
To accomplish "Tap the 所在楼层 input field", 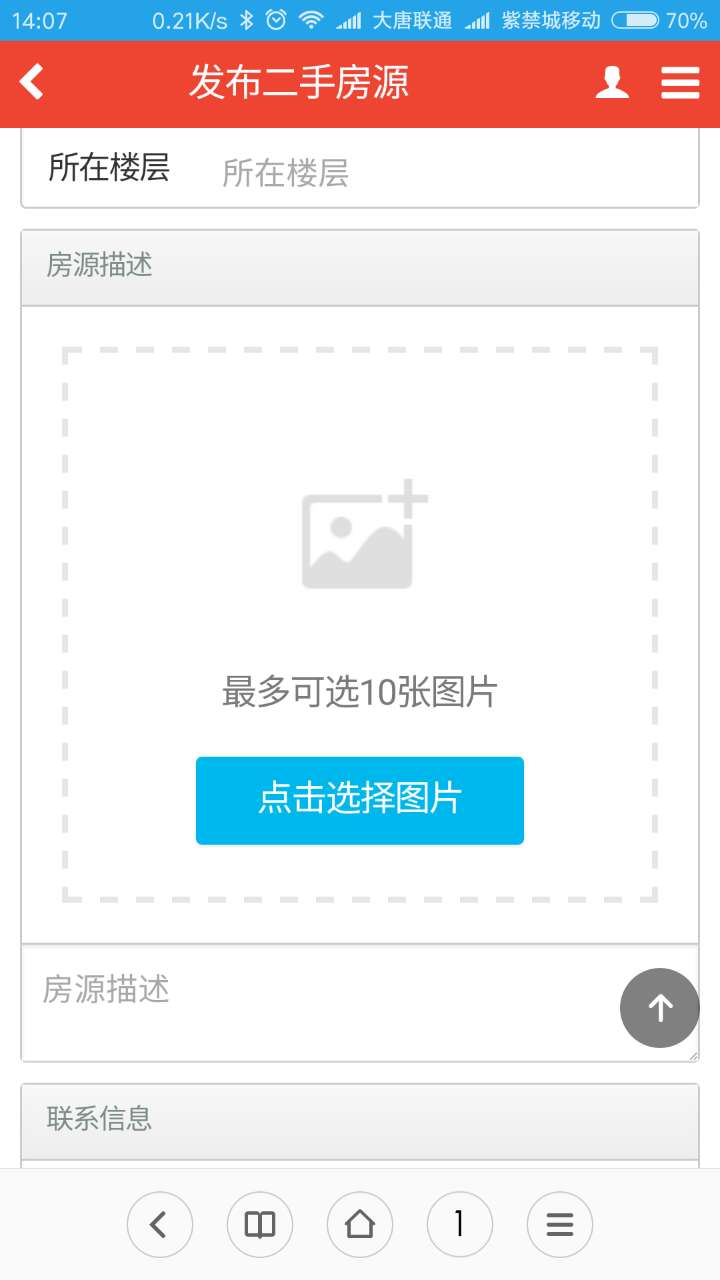I will [x=450, y=173].
